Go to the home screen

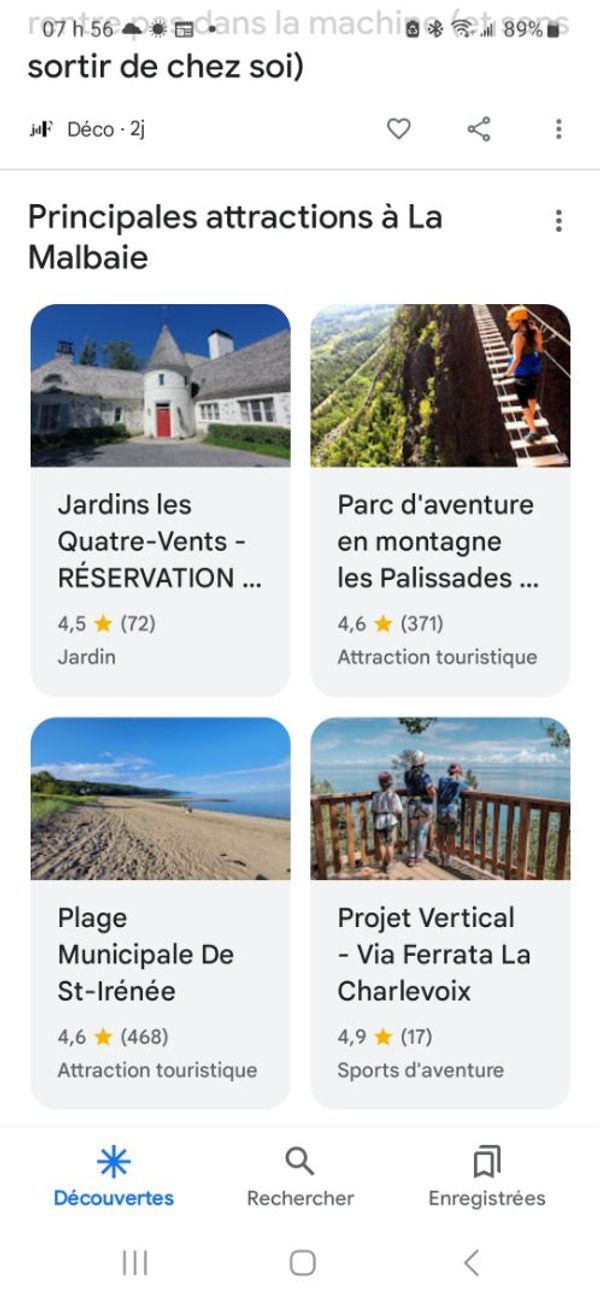302,1263
